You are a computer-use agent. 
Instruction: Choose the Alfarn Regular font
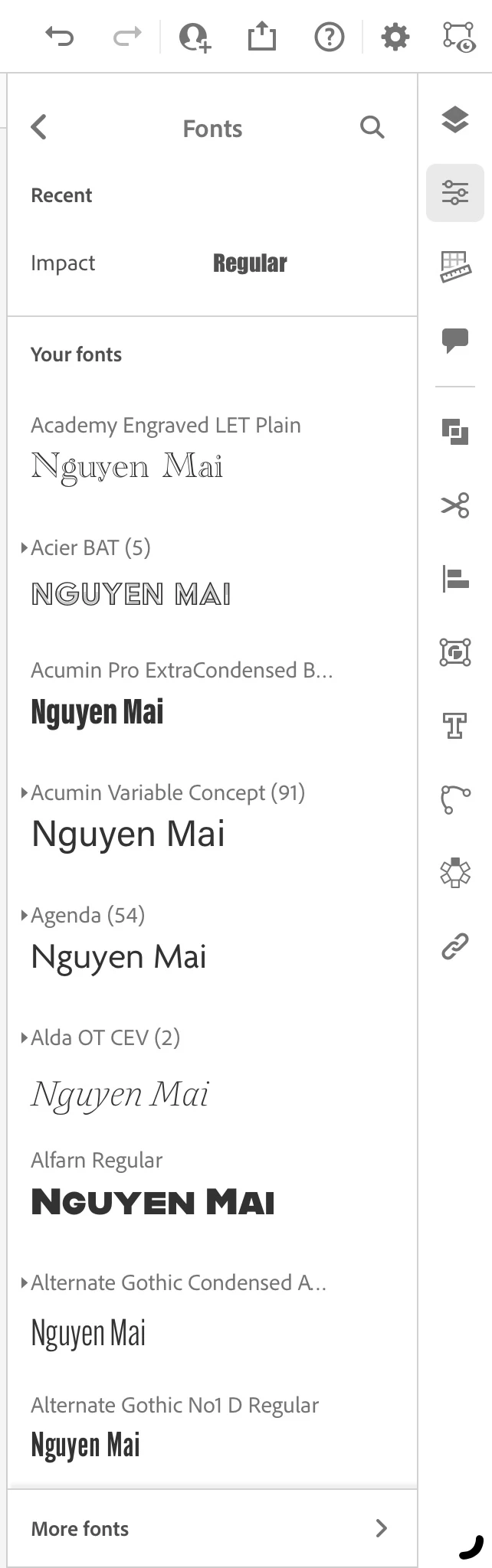[x=153, y=1185]
